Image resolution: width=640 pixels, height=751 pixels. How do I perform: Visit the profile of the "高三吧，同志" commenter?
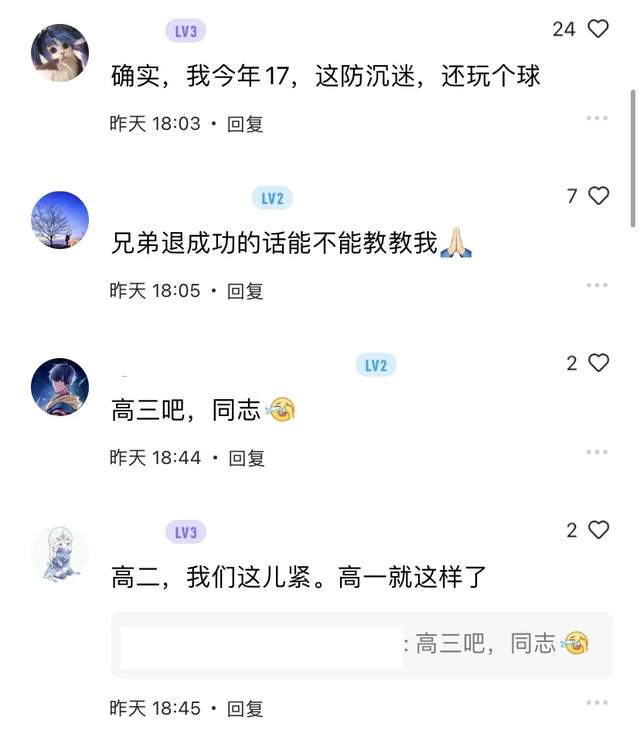click(61, 386)
